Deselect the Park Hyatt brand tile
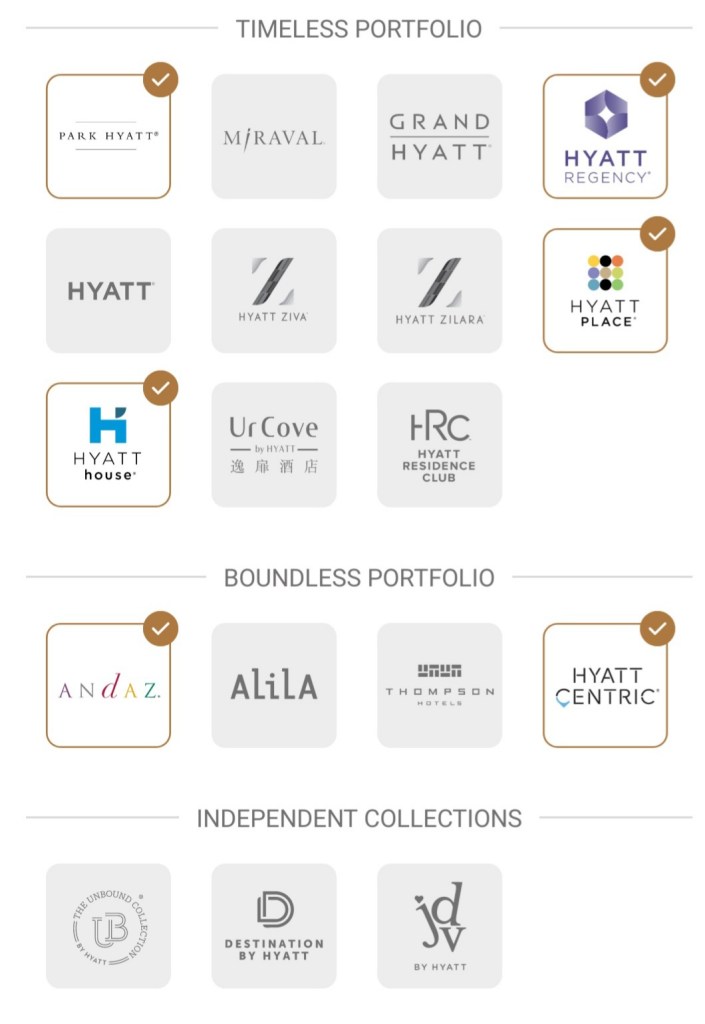The width and height of the screenshot is (705, 1024). [108, 137]
